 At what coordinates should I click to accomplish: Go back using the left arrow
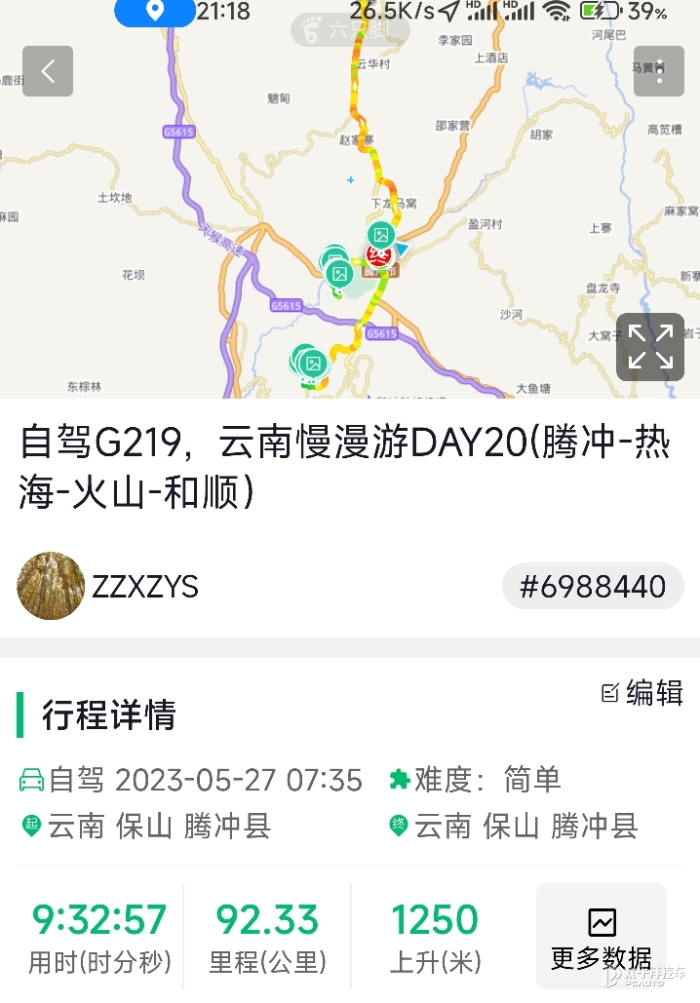tap(48, 72)
